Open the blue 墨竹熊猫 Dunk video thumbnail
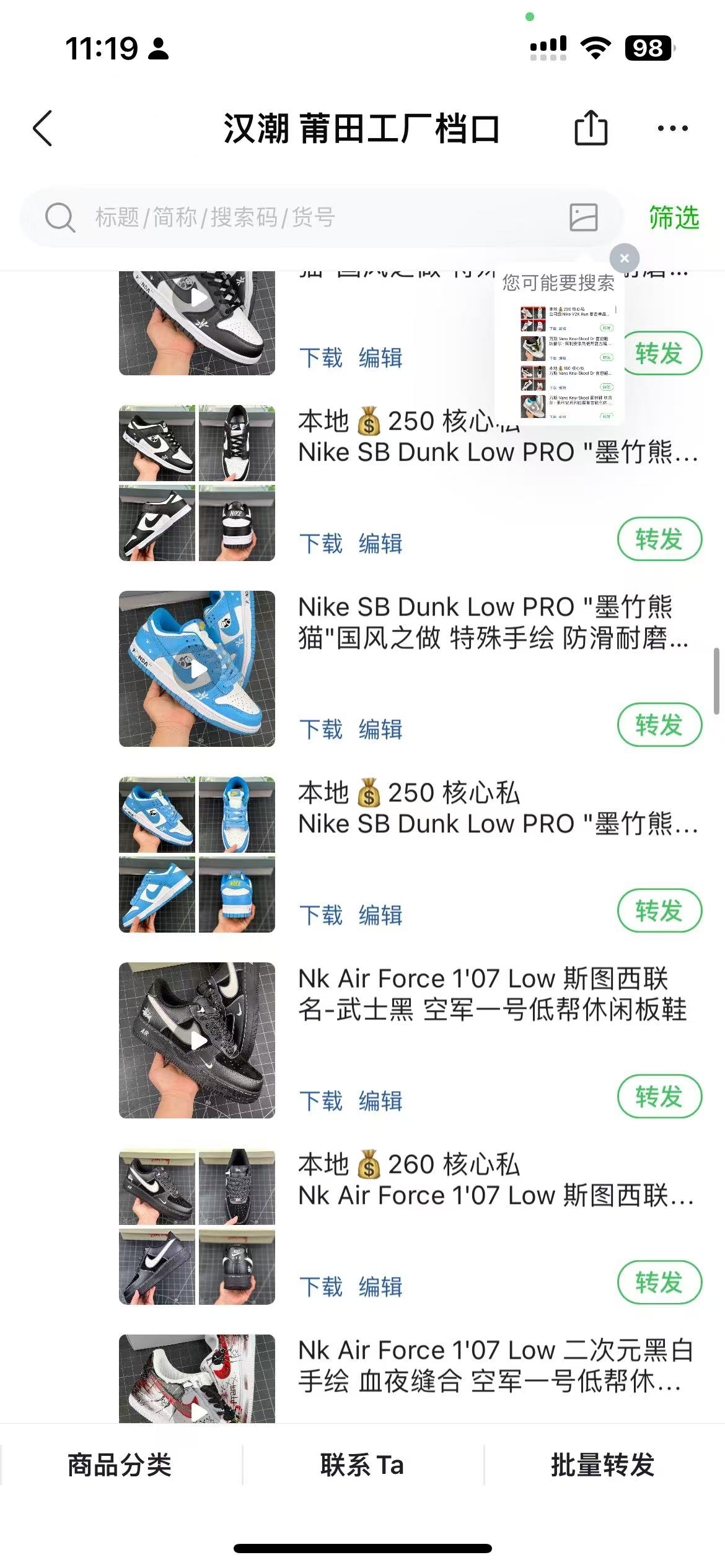 click(197, 669)
